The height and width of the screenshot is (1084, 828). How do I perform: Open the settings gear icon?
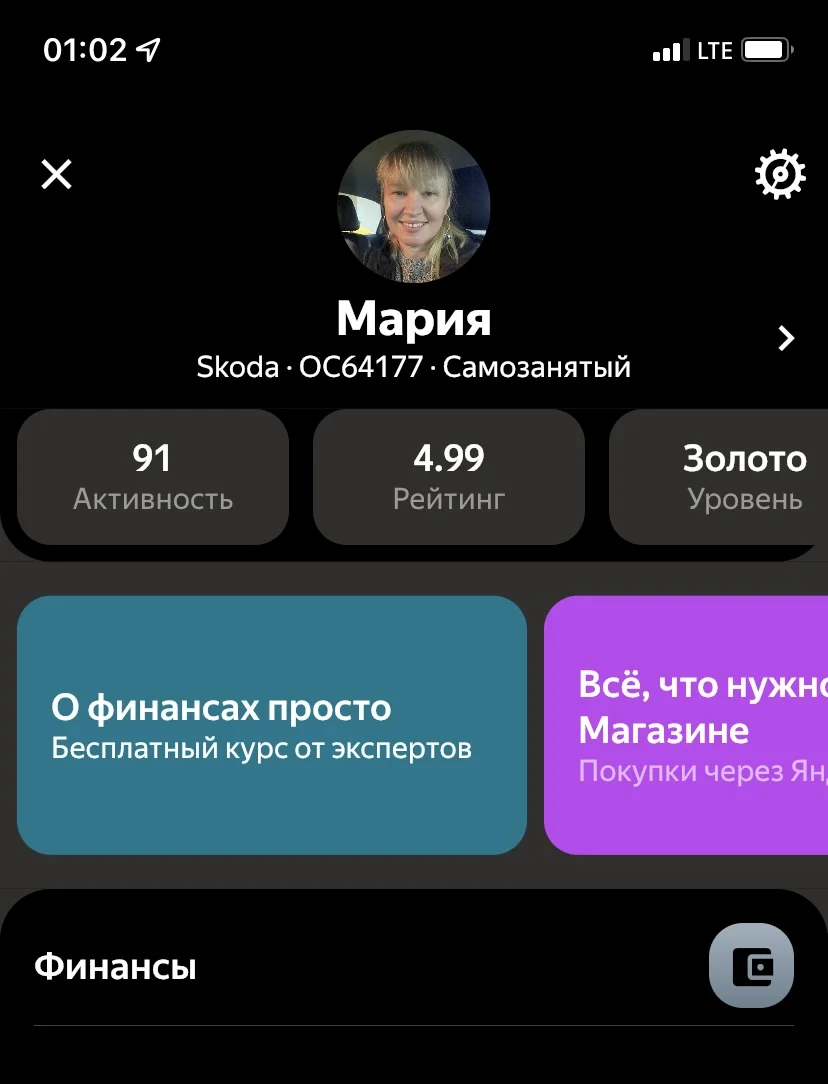click(779, 173)
